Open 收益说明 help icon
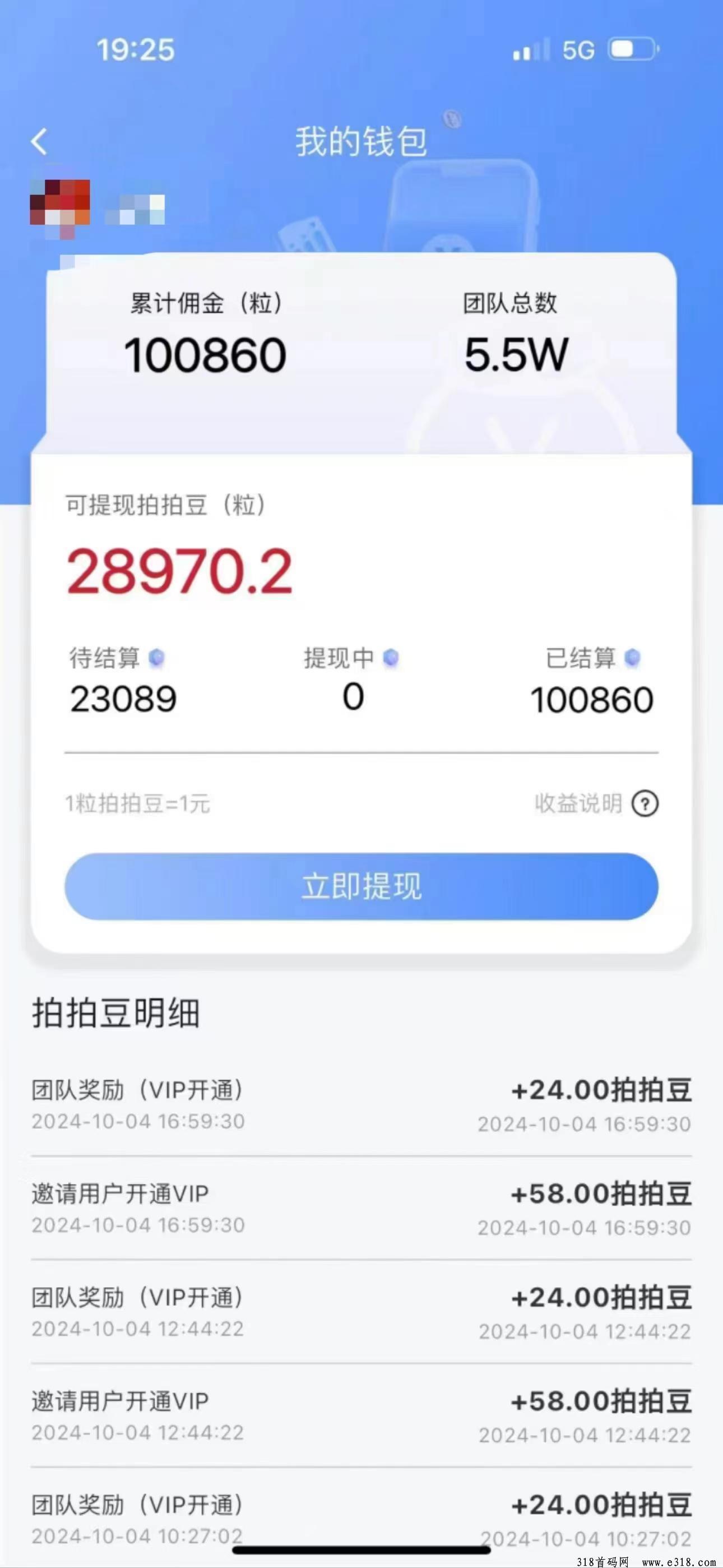Image resolution: width=723 pixels, height=1568 pixels. pyautogui.click(x=645, y=803)
